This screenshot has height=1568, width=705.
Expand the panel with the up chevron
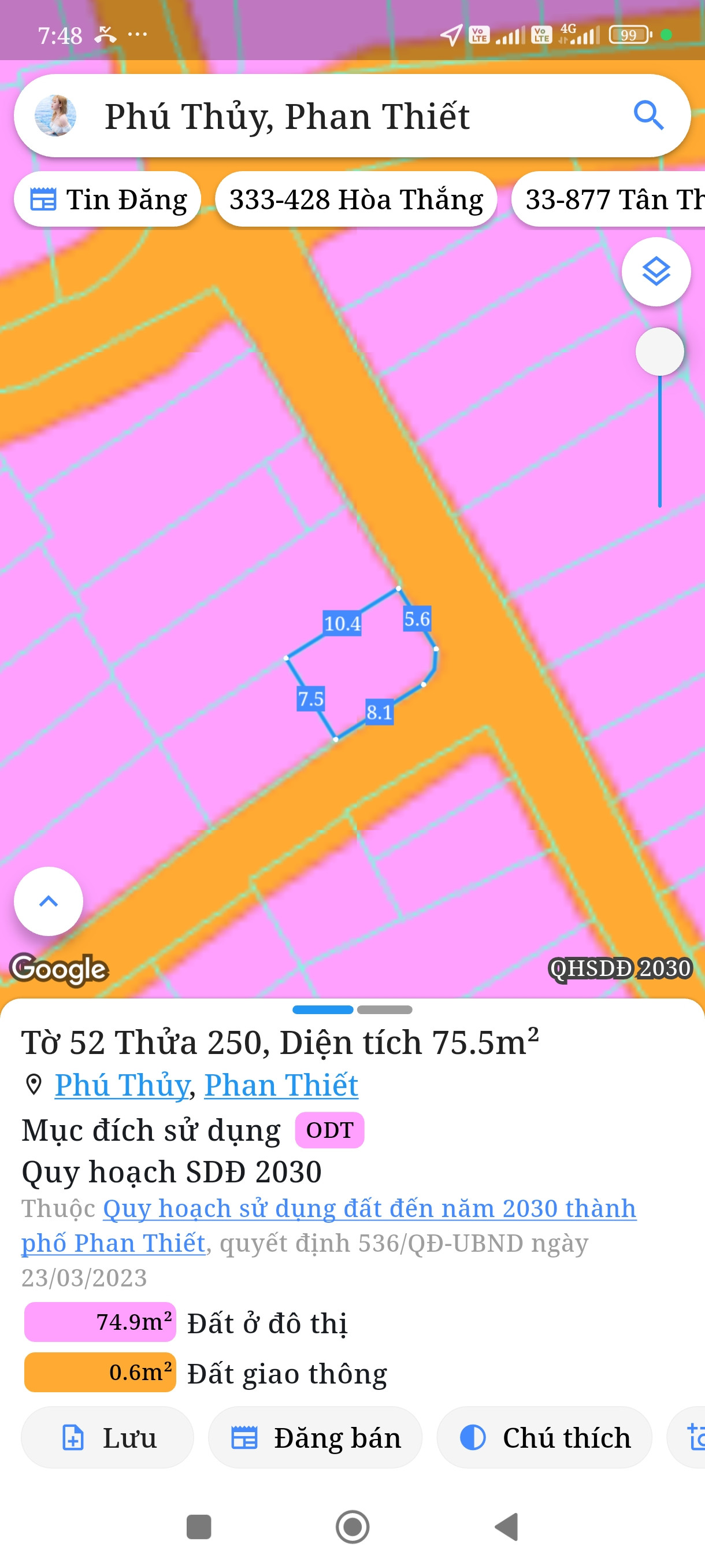coord(49,901)
